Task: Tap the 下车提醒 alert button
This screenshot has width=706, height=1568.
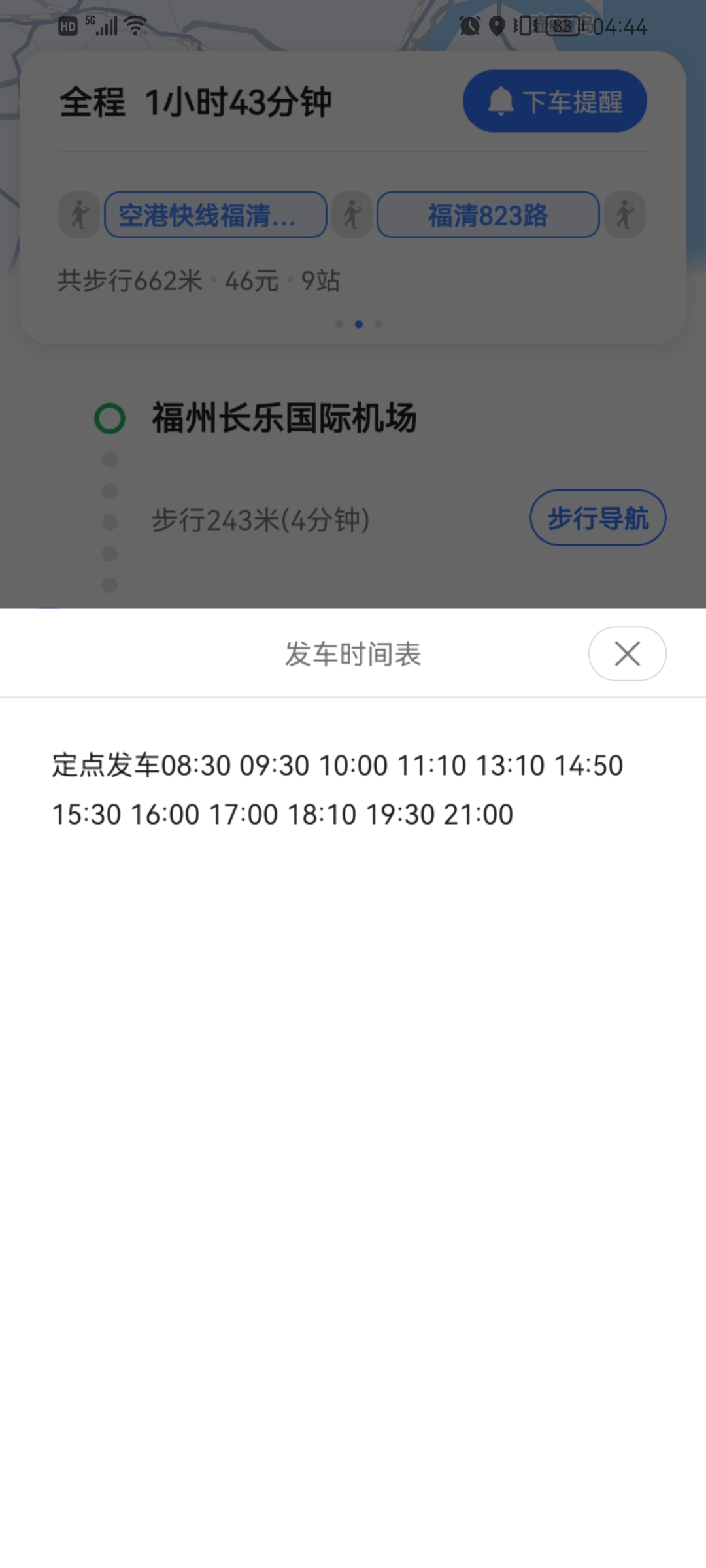Action: 554,101
